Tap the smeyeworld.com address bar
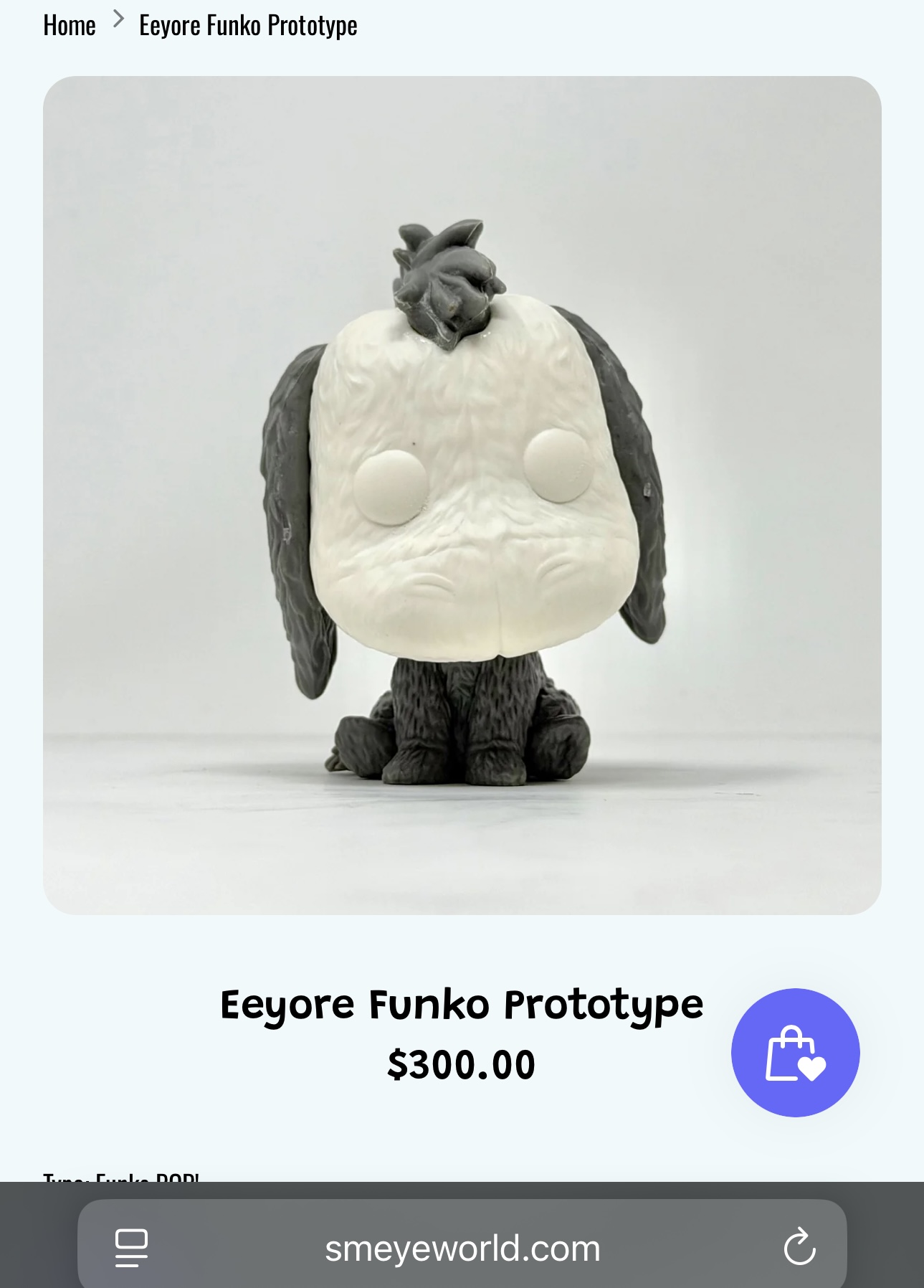 (462, 1248)
